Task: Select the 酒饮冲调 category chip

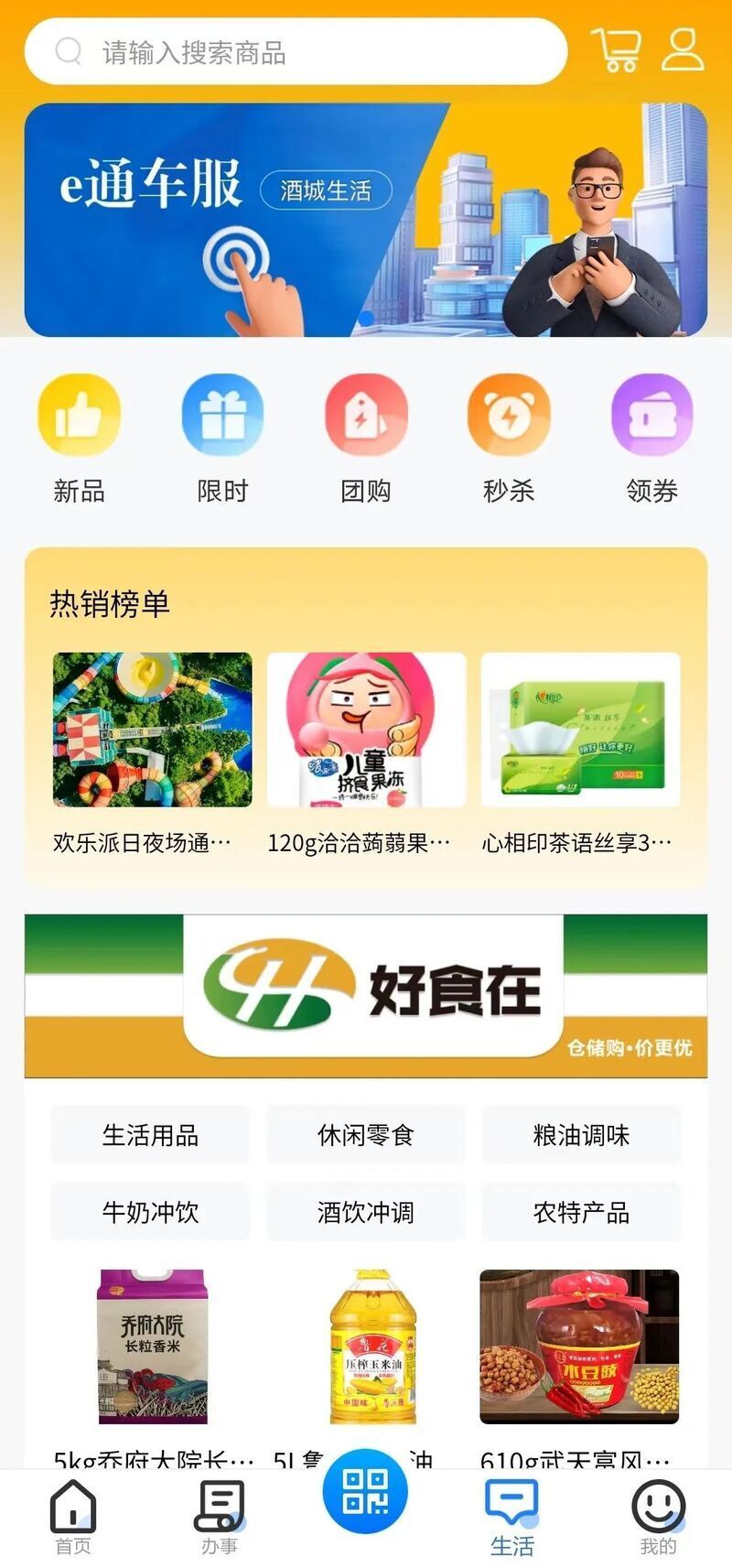Action: click(x=366, y=1212)
